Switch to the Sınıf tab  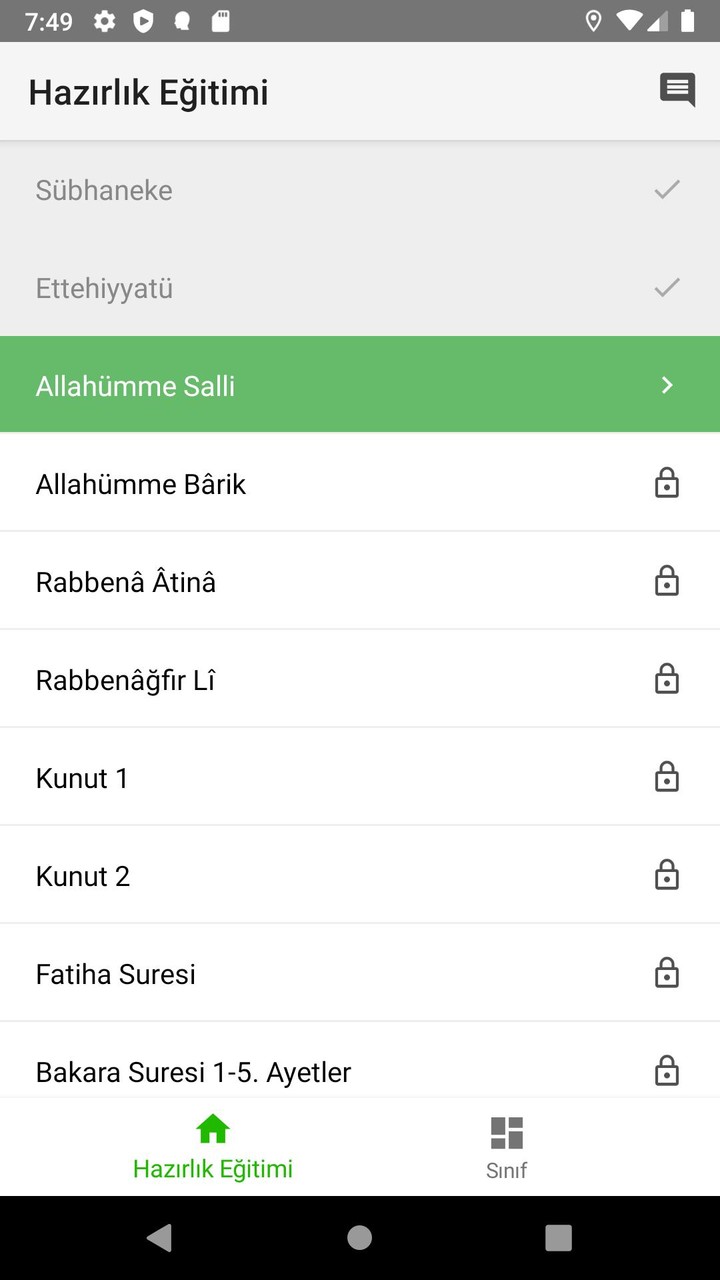click(507, 1147)
